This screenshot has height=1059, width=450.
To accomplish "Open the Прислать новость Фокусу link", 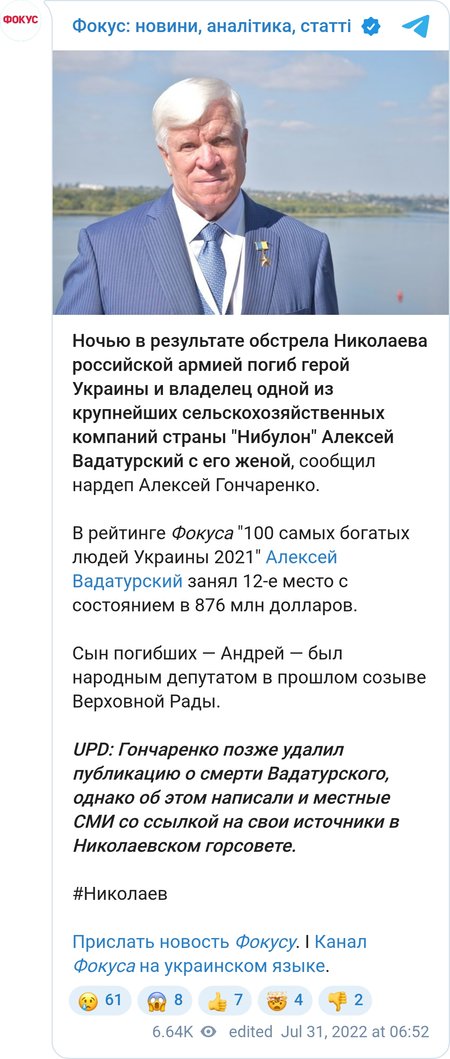I will [184, 941].
